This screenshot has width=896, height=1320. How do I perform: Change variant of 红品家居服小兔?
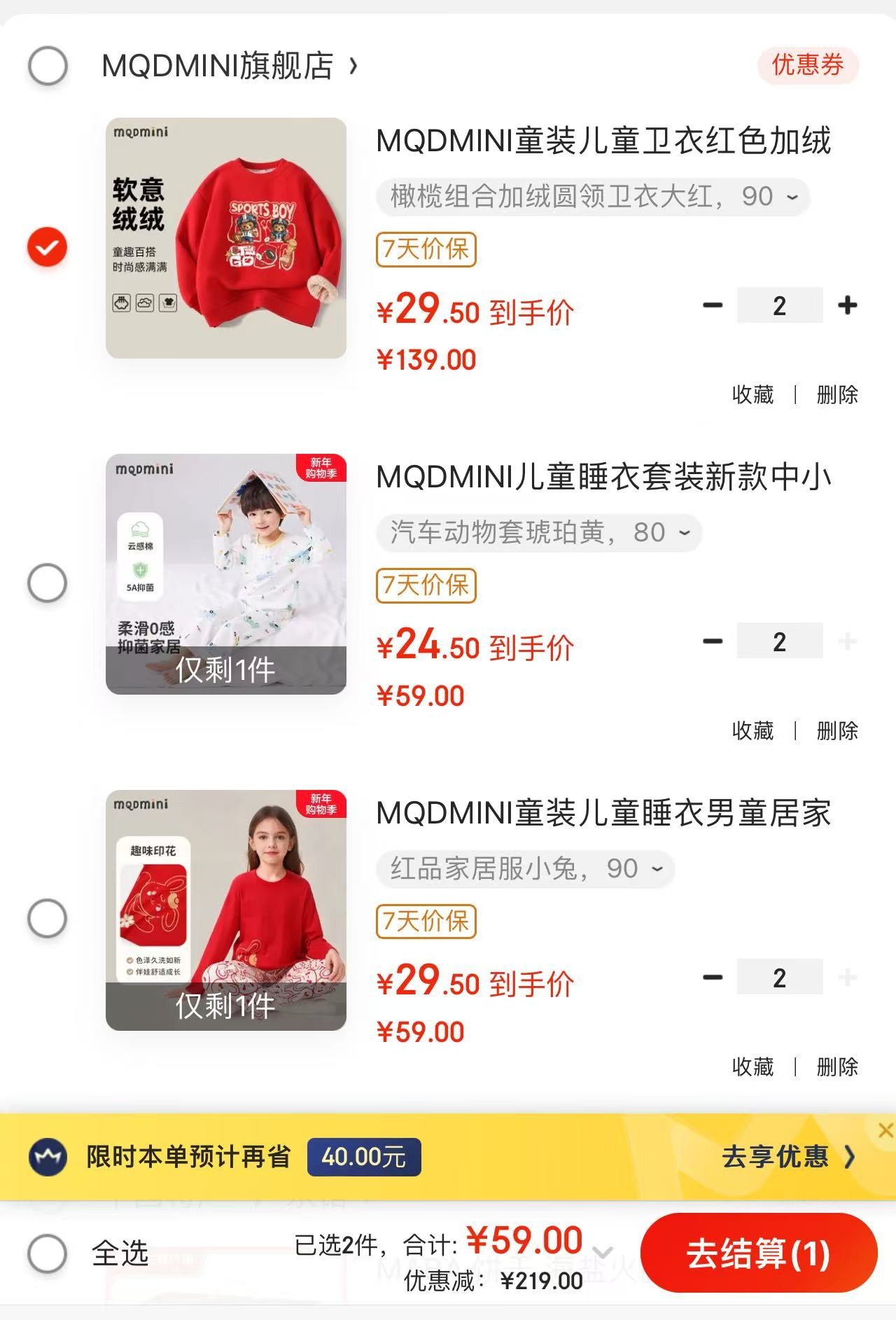pyautogui.click(x=525, y=869)
